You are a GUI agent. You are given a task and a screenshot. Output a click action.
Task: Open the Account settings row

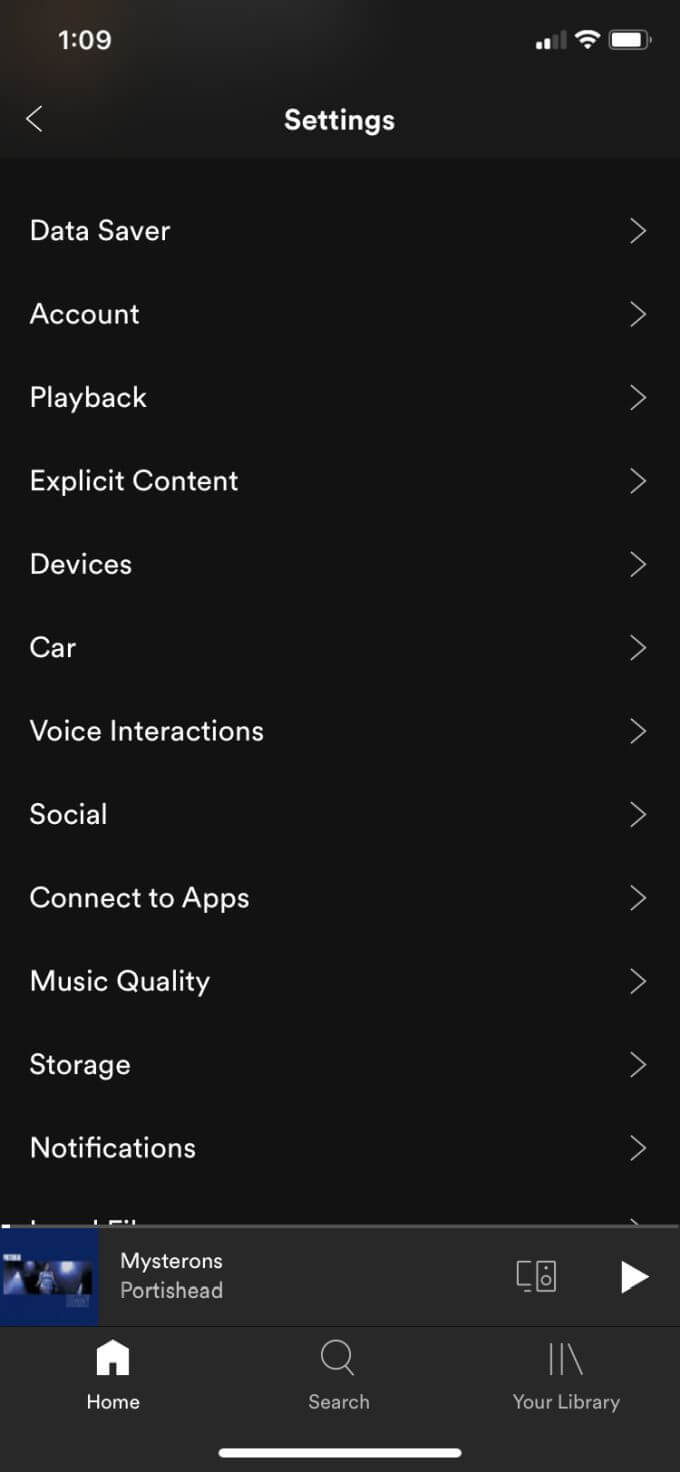click(339, 314)
